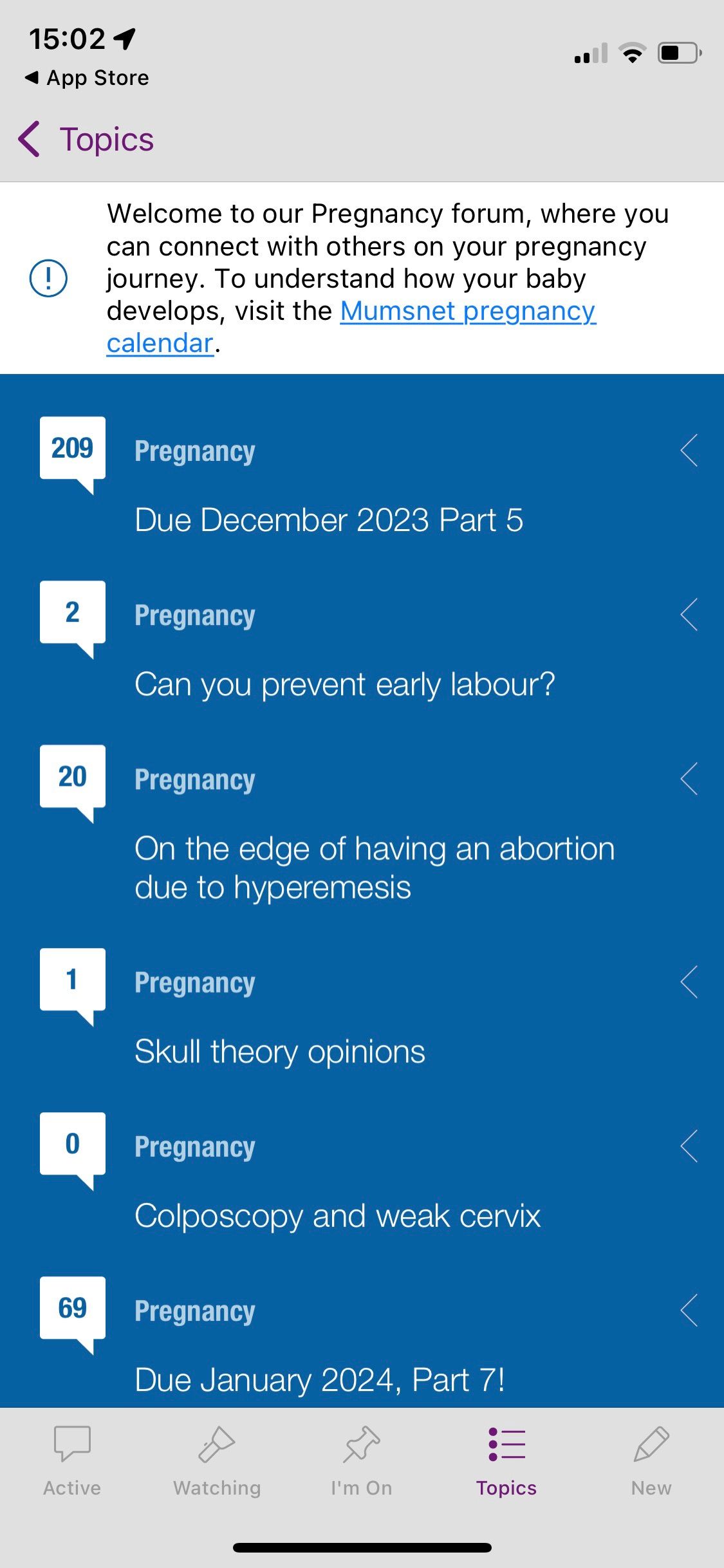The height and width of the screenshot is (1568, 724).
Task: Tap App Store return link in status bar
Action: [x=87, y=77]
